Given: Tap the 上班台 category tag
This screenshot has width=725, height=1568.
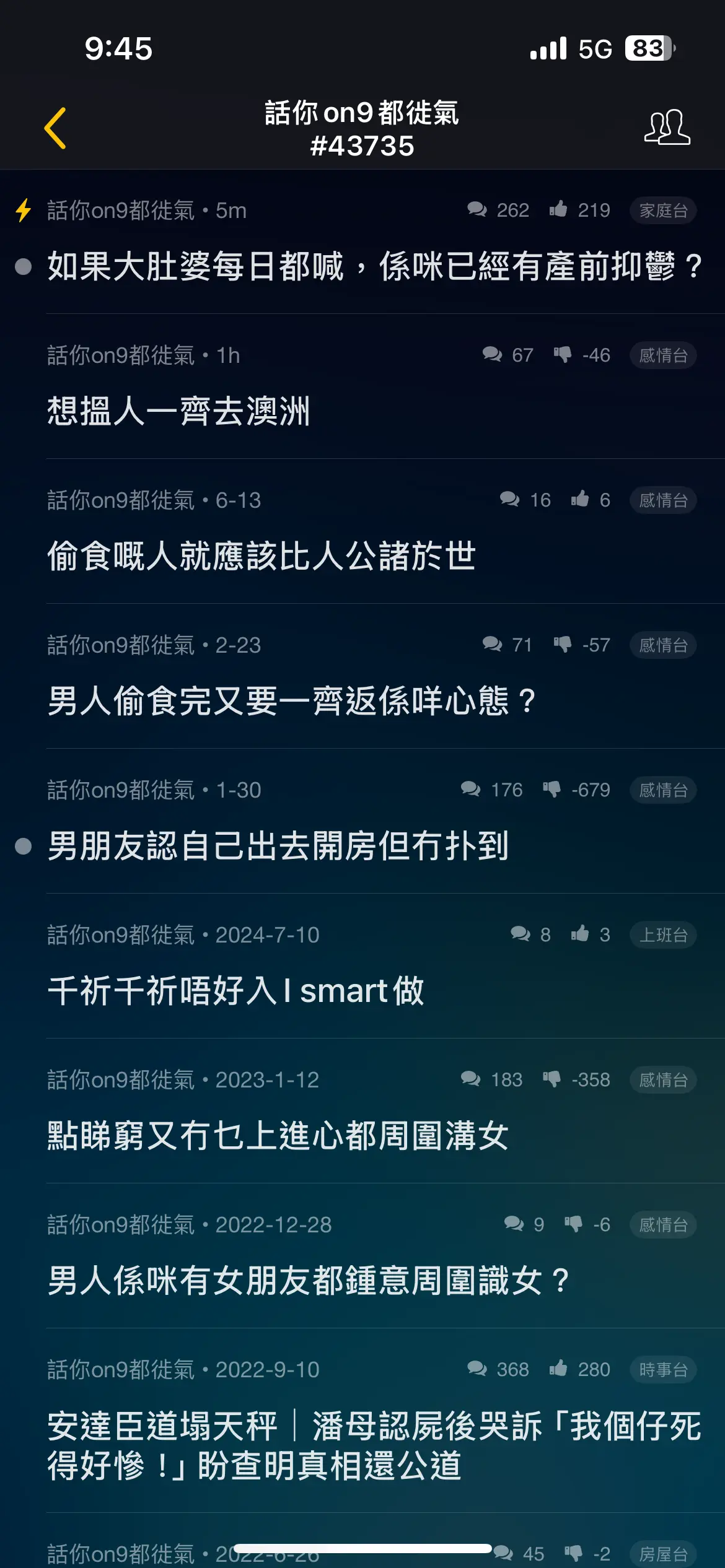Looking at the screenshot, I should (663, 935).
